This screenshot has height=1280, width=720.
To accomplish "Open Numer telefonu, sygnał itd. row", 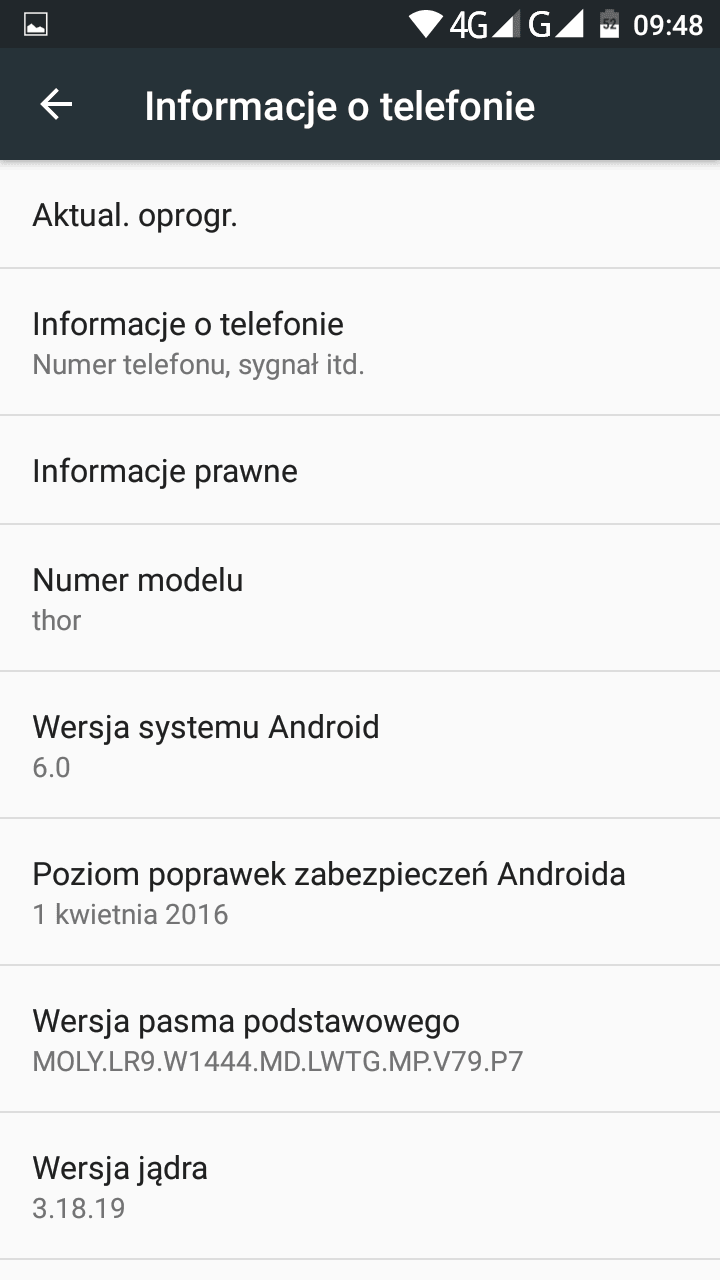I will point(360,342).
